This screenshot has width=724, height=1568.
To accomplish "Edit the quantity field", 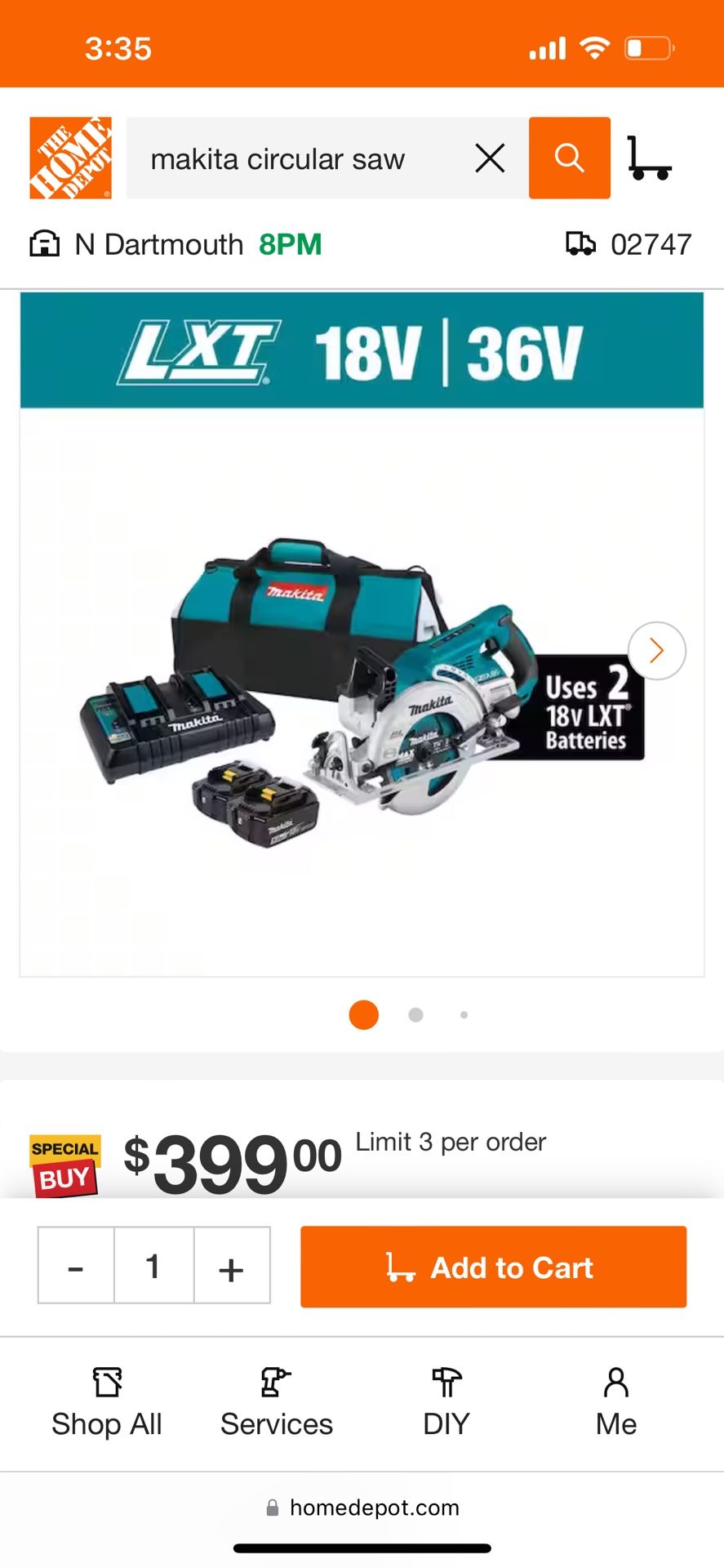I will coord(153,1266).
